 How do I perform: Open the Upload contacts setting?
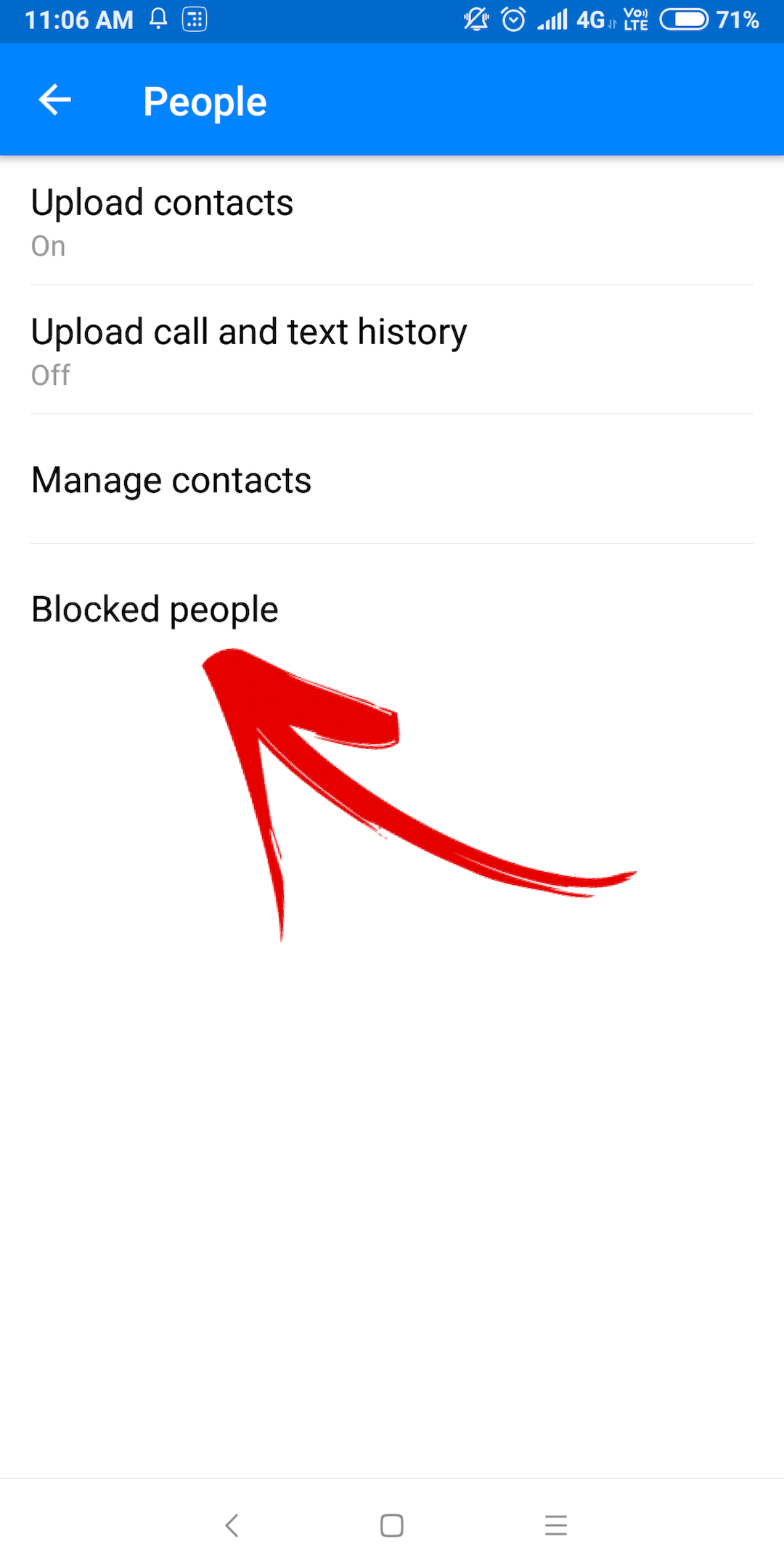pyautogui.click(x=392, y=221)
